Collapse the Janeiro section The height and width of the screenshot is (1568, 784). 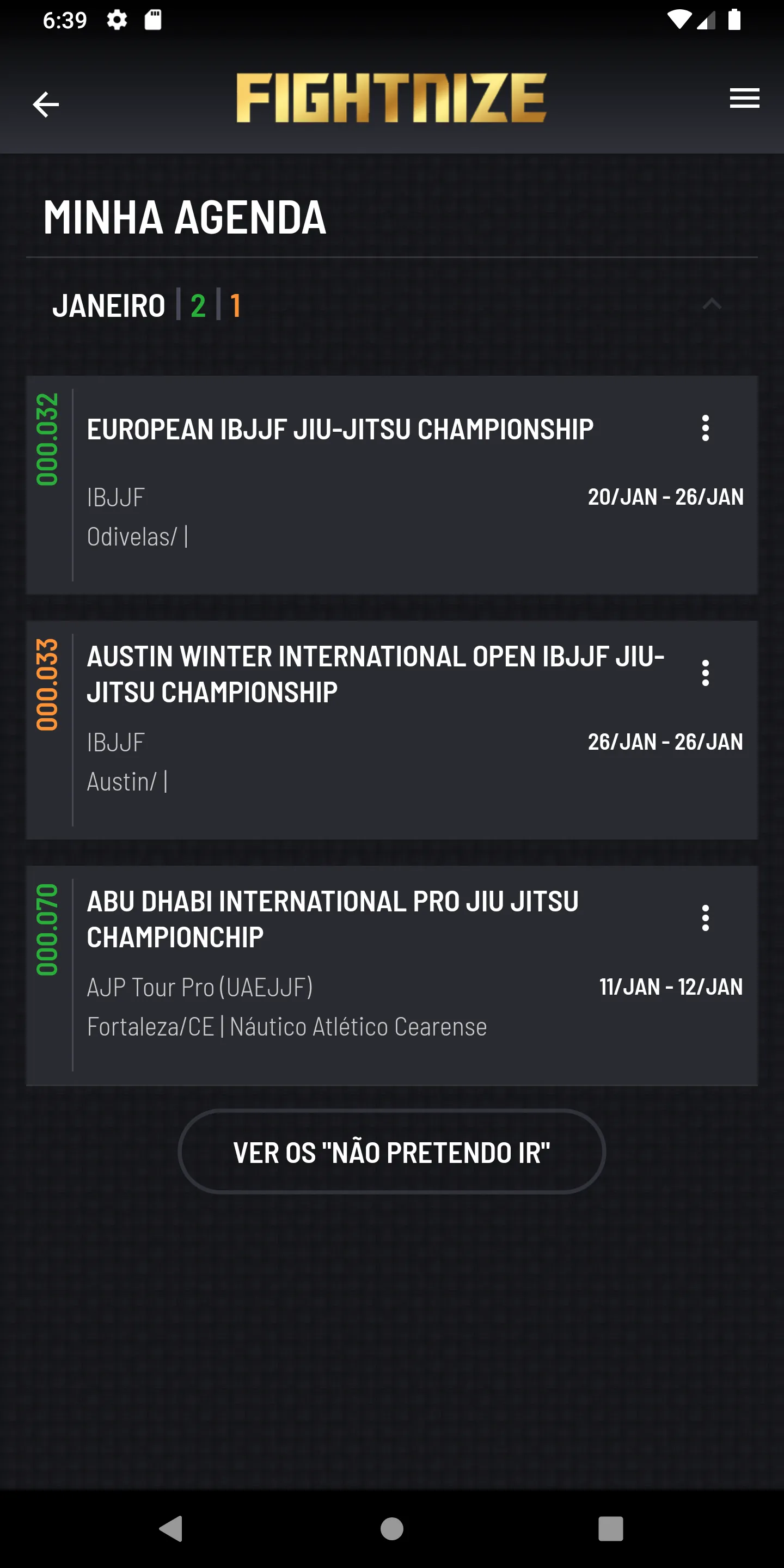(x=712, y=304)
